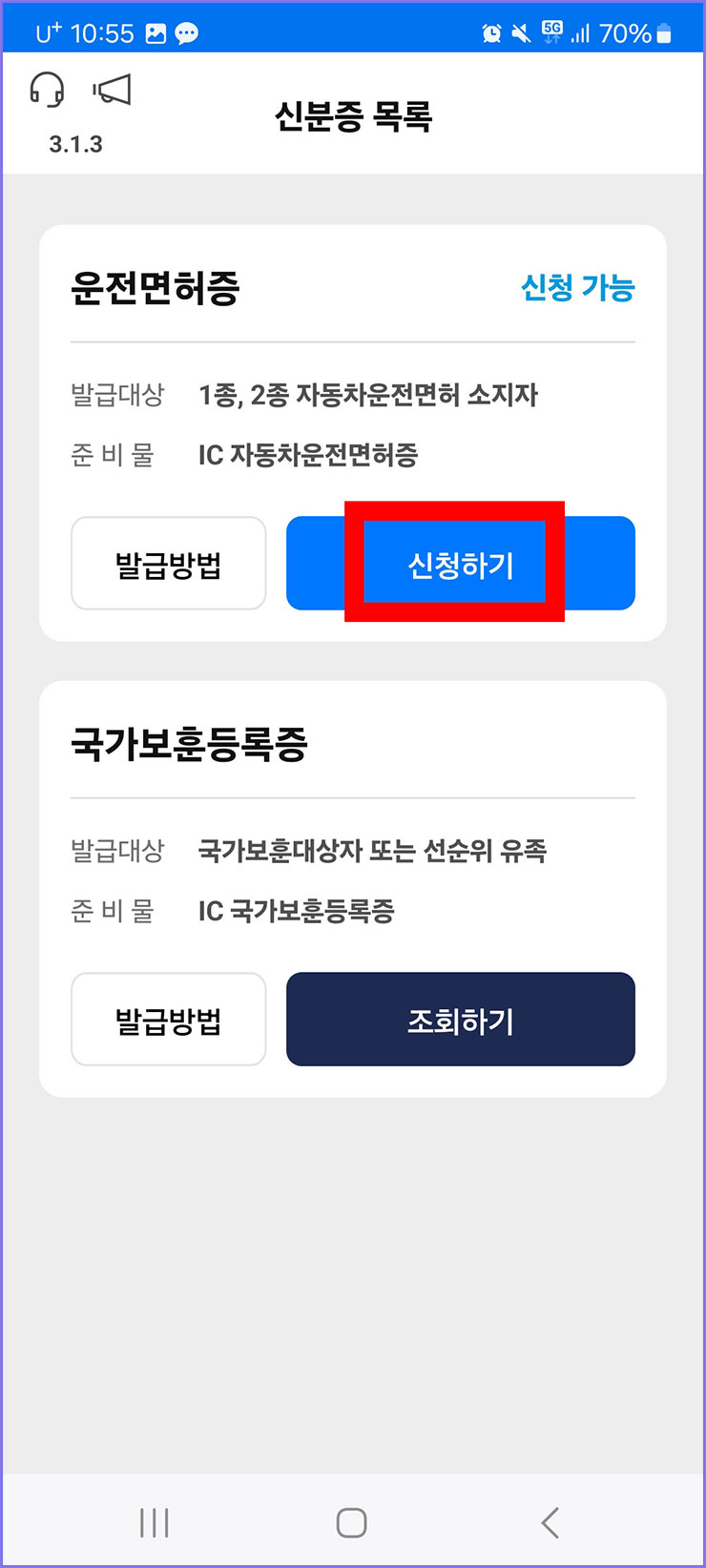The width and height of the screenshot is (706, 1568).
Task: Tap the alarm clock status bar icon
Action: pos(489,31)
